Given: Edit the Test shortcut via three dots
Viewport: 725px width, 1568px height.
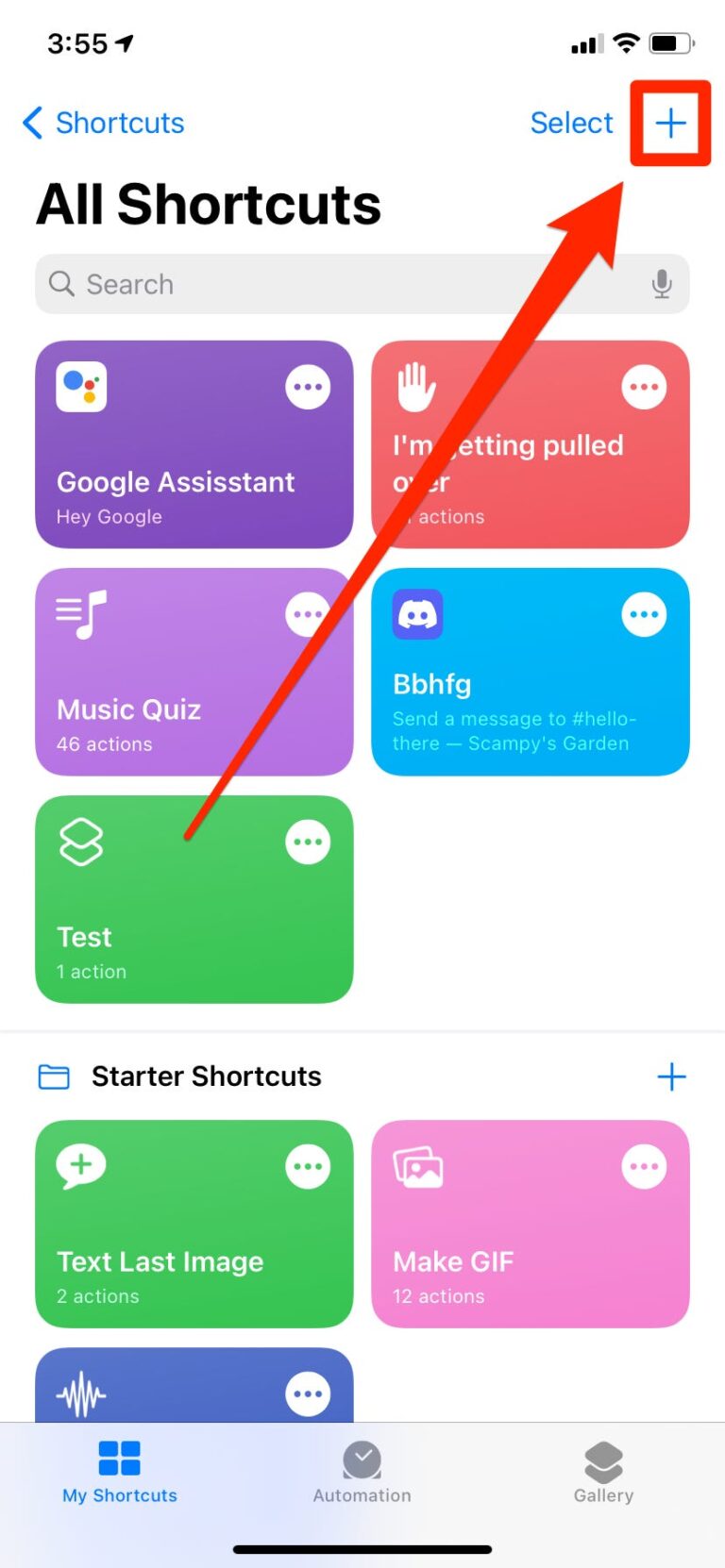Looking at the screenshot, I should [308, 842].
